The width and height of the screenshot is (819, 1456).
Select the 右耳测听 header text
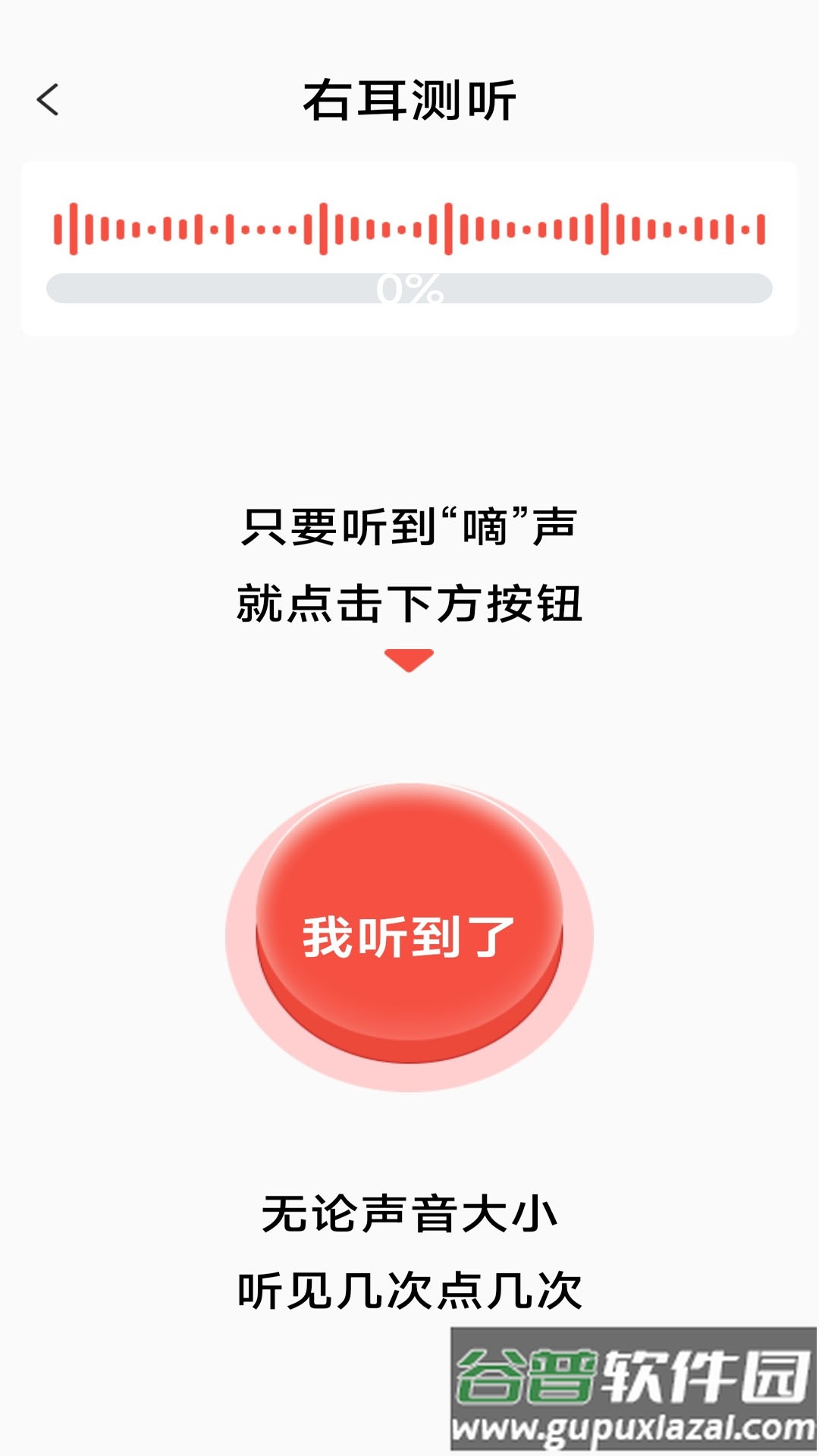[409, 99]
